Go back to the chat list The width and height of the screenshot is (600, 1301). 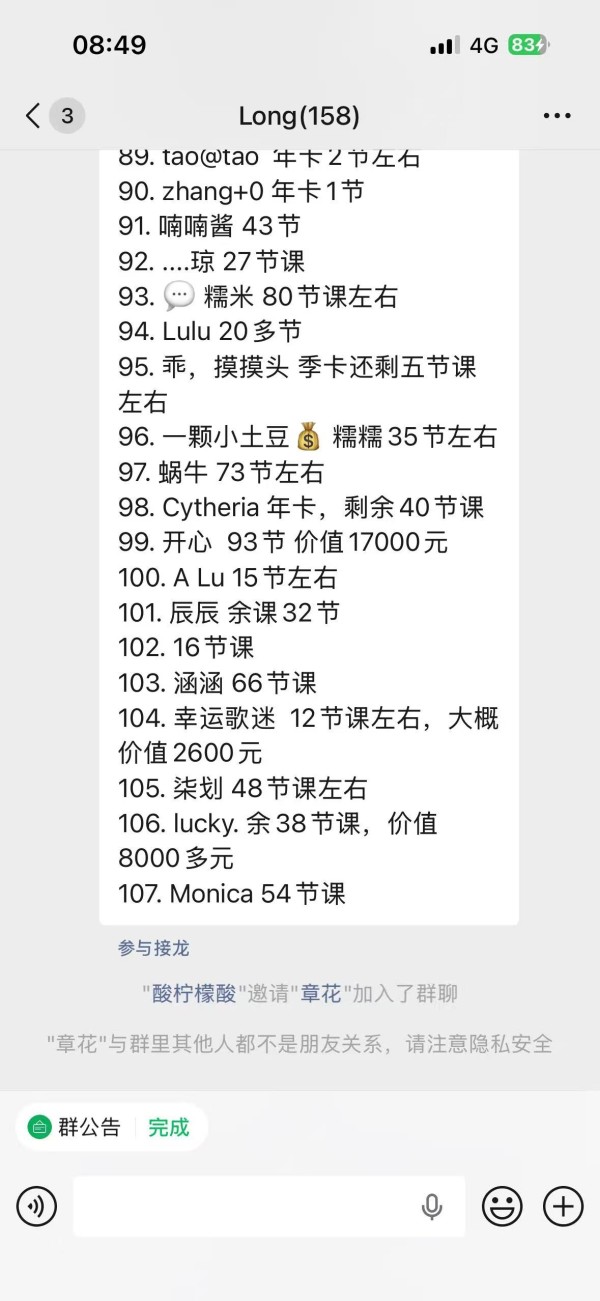point(34,116)
